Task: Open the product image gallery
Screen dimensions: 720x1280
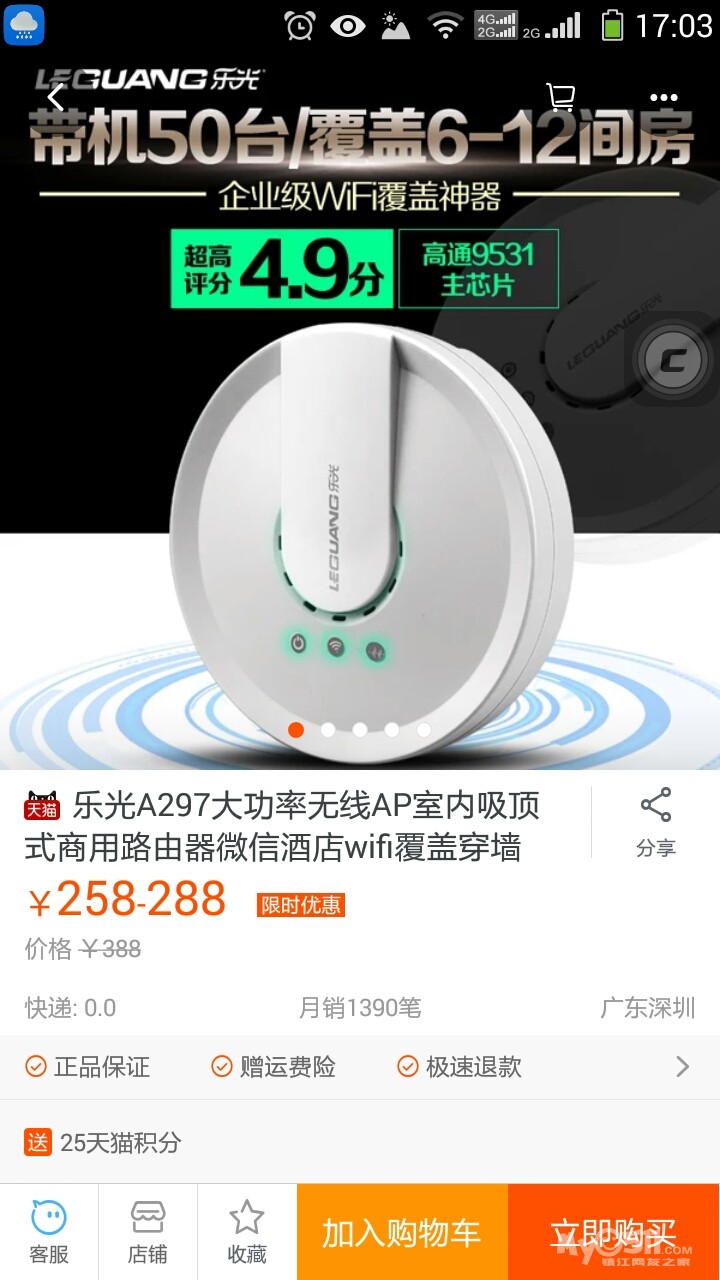Action: pyautogui.click(x=360, y=500)
